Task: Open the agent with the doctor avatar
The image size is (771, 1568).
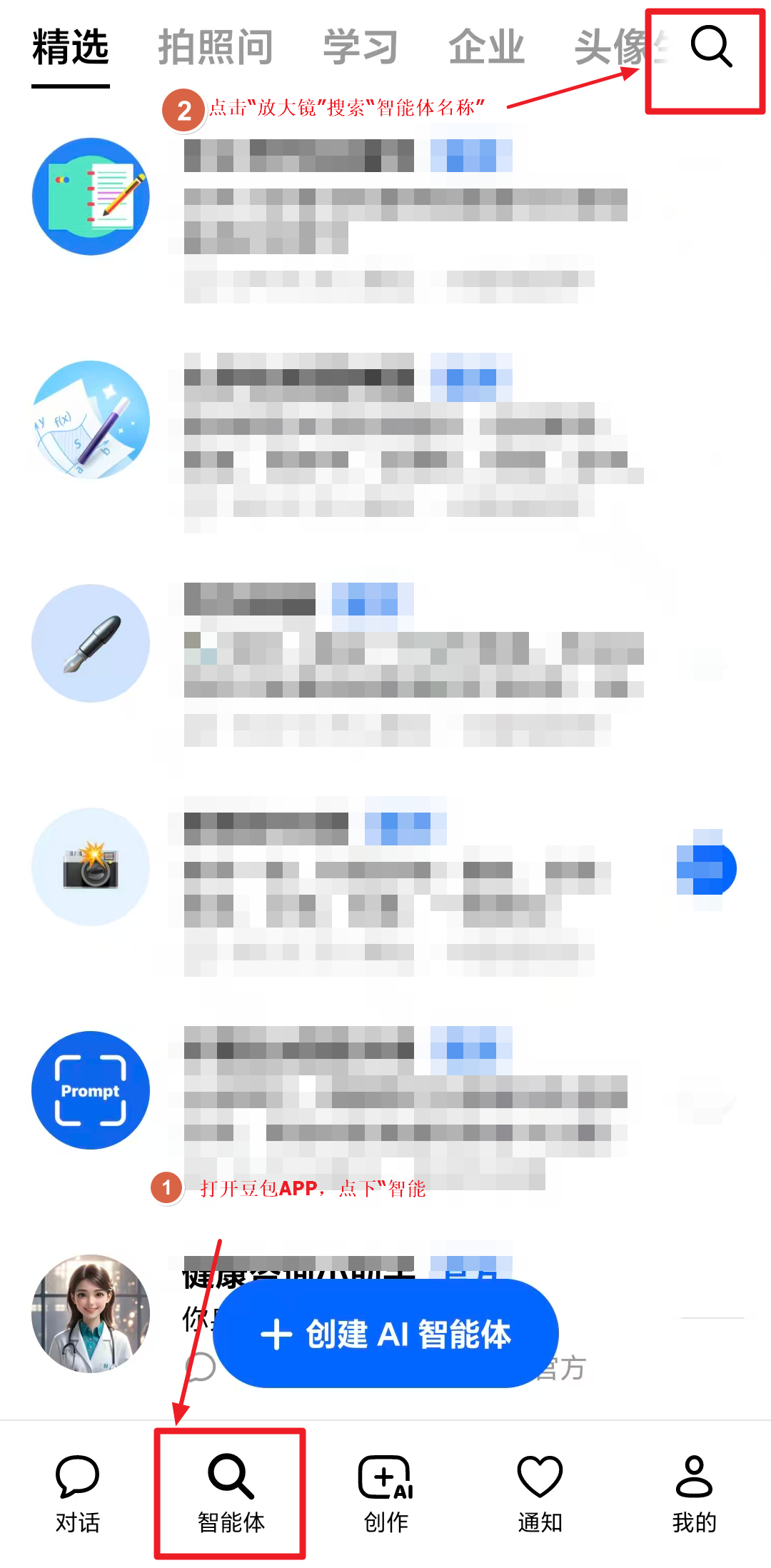Action: (x=91, y=1314)
